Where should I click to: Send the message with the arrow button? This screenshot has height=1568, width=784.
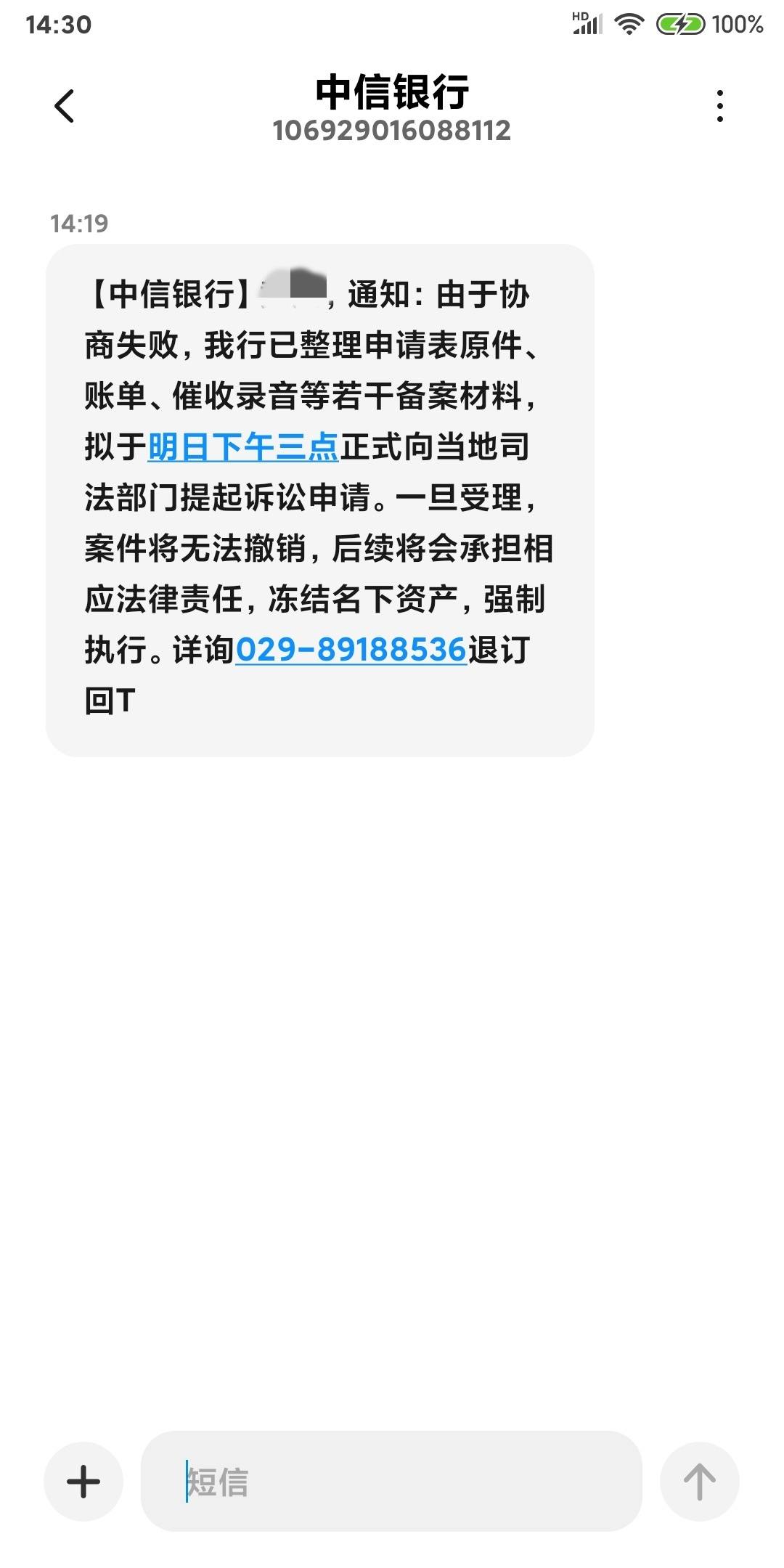(x=699, y=1482)
